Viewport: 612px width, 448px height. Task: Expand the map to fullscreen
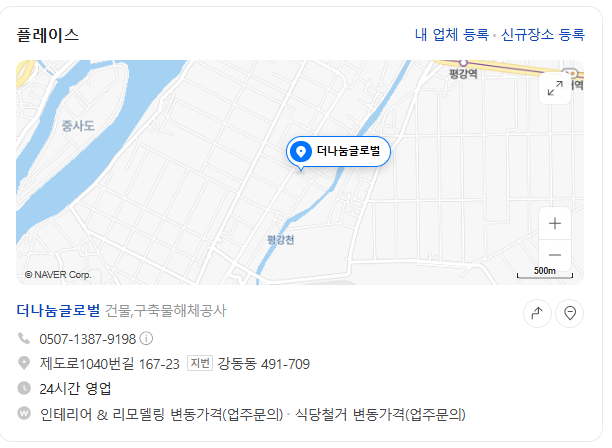click(554, 88)
